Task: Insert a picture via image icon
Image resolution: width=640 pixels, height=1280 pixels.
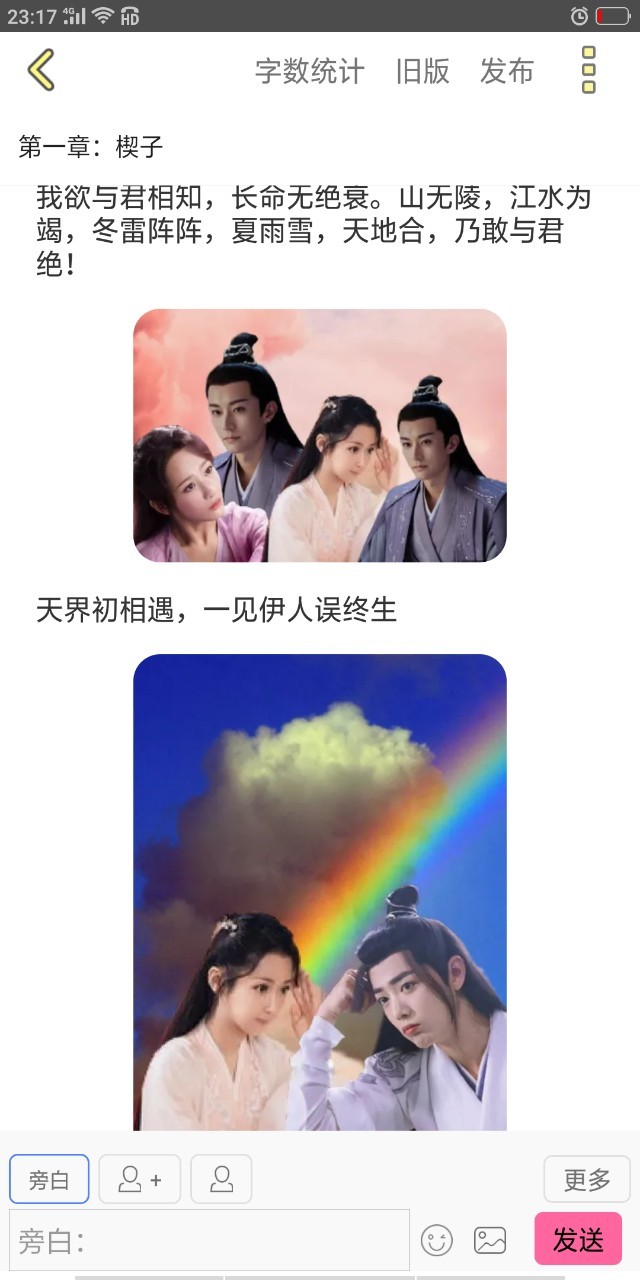Action: [x=490, y=1241]
